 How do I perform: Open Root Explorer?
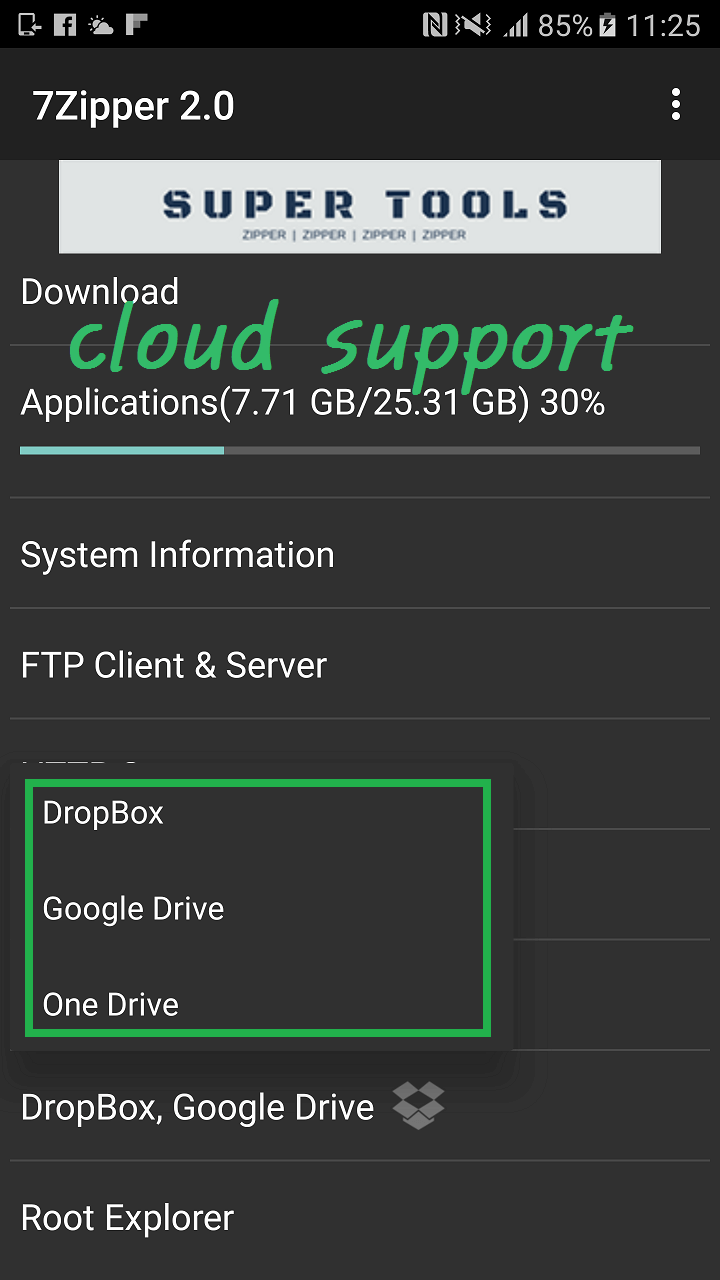pyautogui.click(x=126, y=1217)
